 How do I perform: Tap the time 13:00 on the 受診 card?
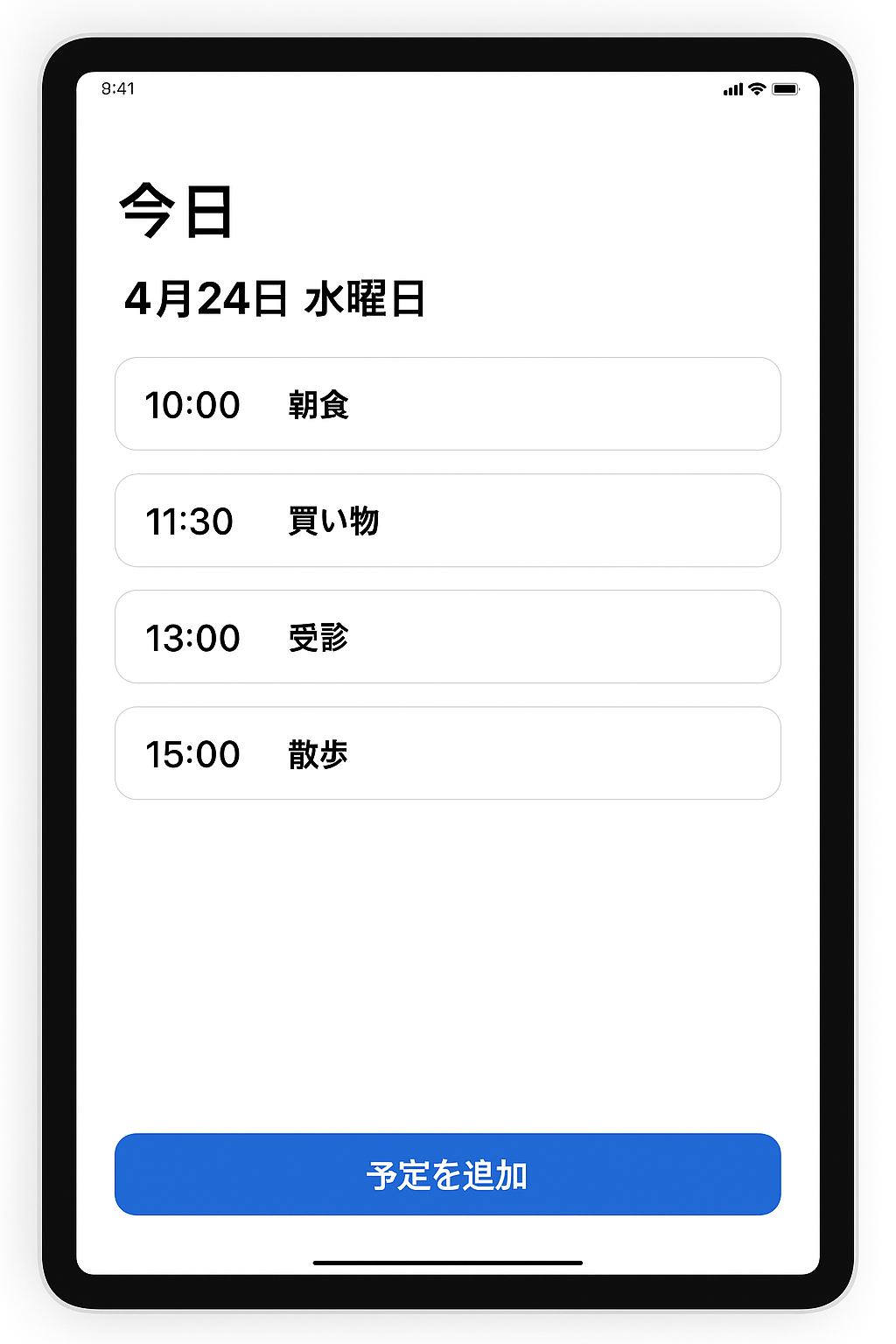193,637
